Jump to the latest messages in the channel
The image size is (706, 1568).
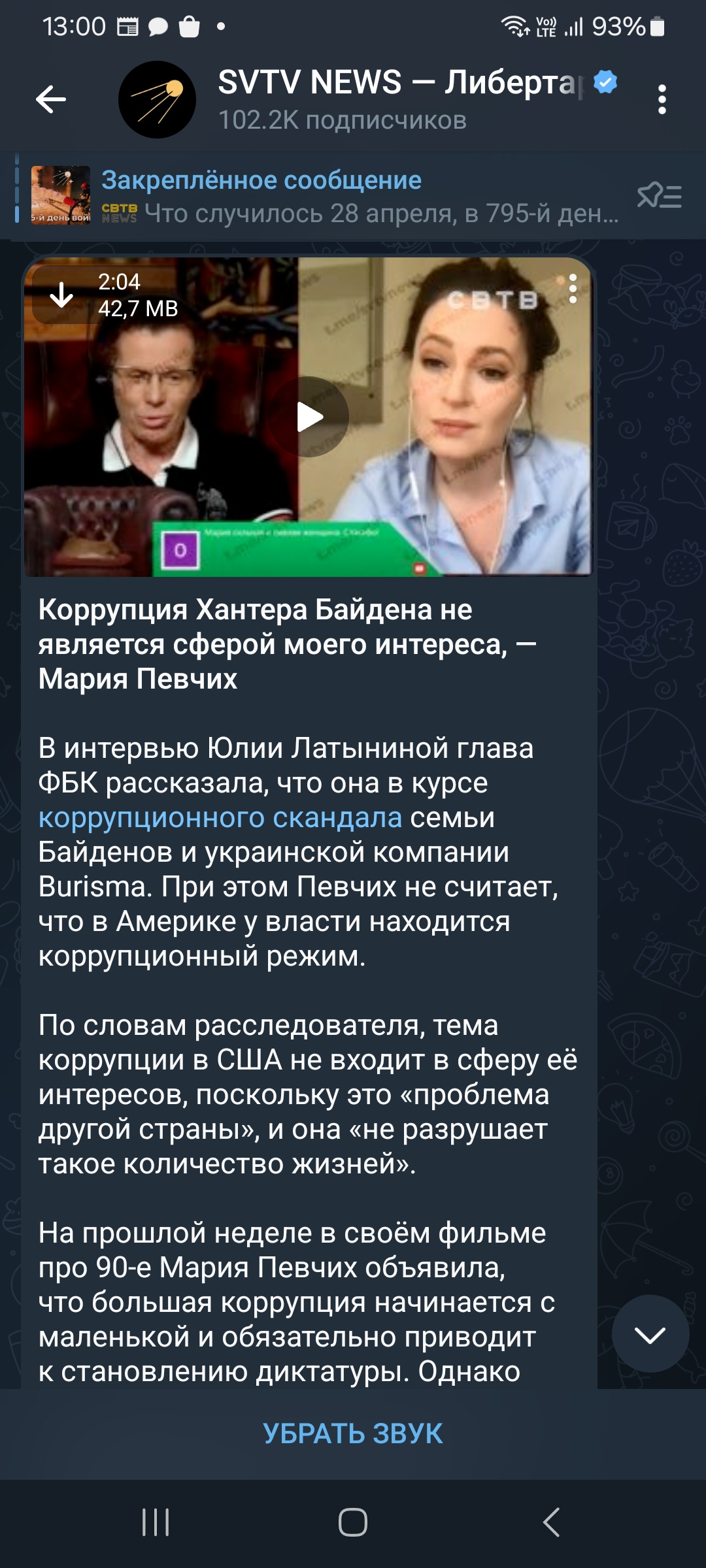[650, 1333]
